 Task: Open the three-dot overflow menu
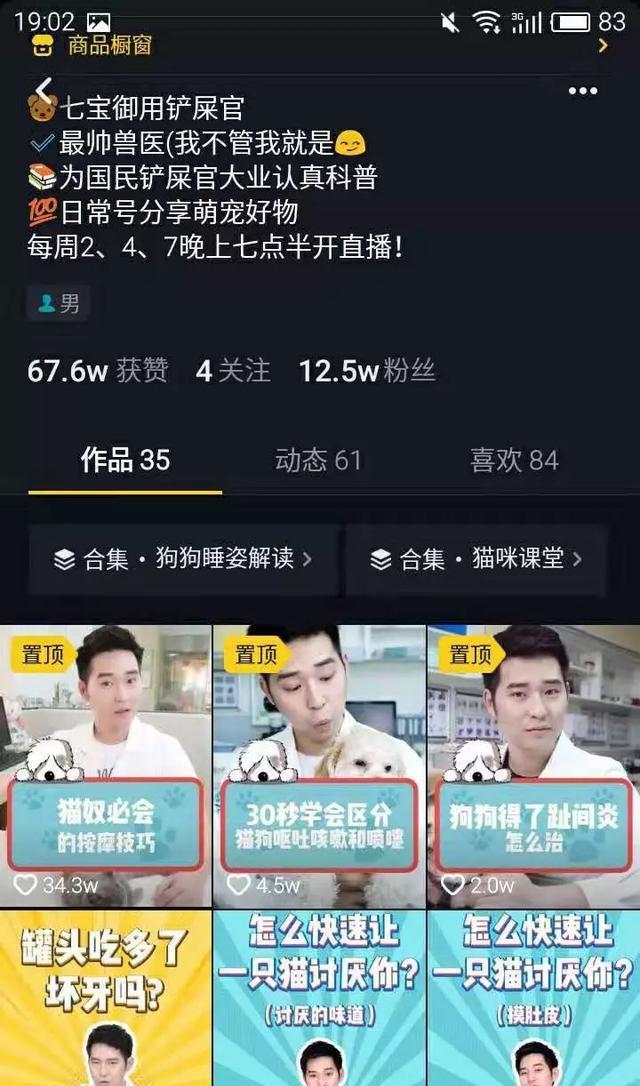(x=582, y=91)
